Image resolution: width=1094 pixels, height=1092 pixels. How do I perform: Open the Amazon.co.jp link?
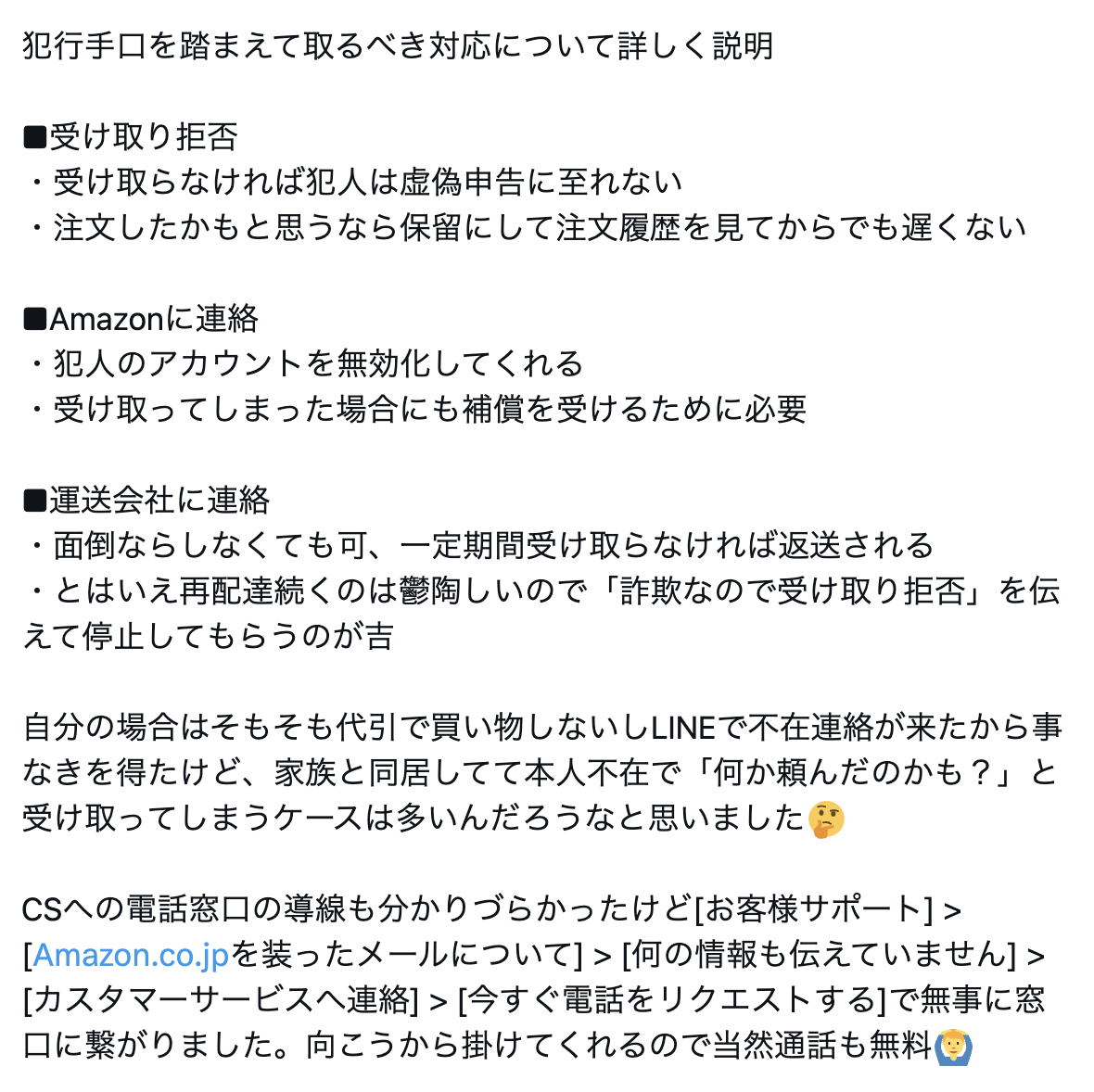(131, 954)
